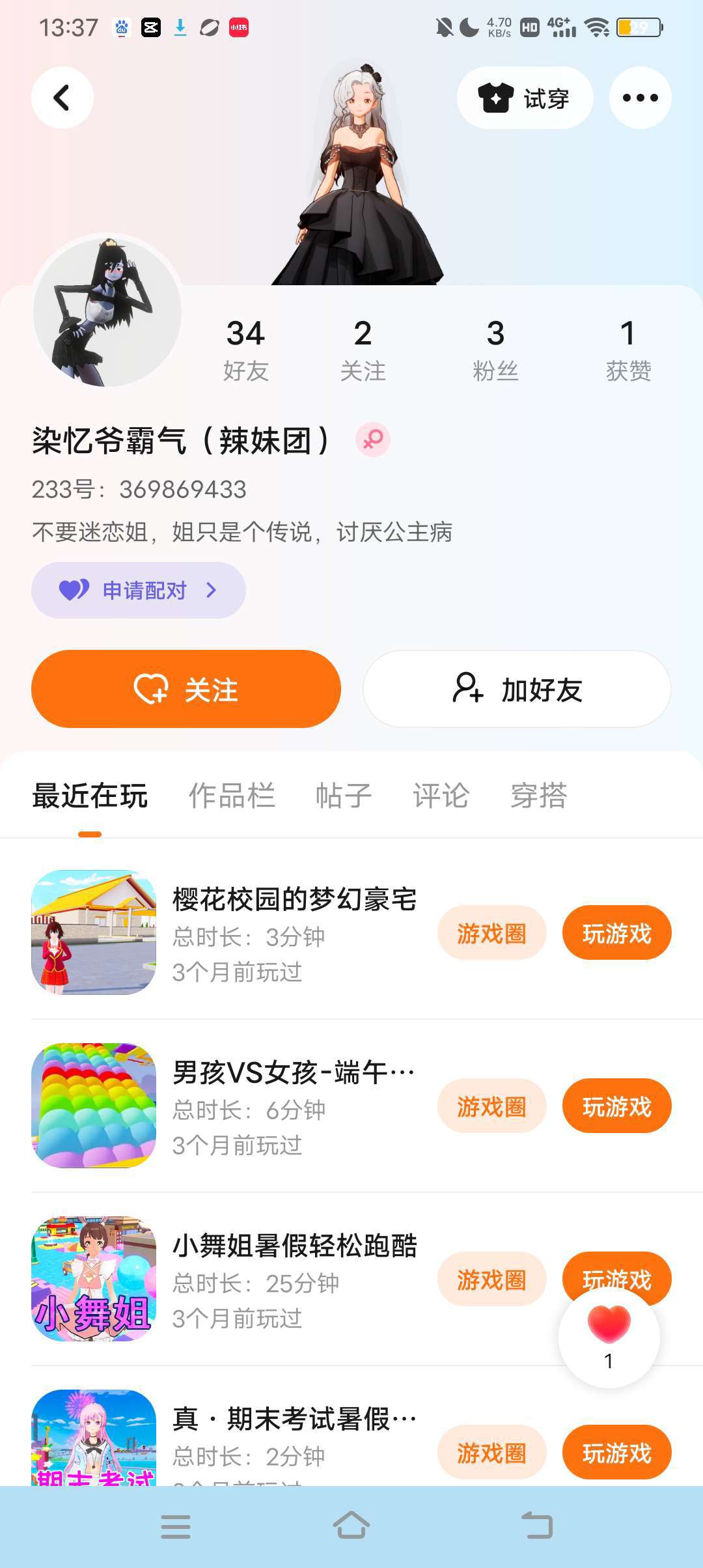Play 樱花校园的梦幻豪宅 via 玩游戏

click(616, 933)
